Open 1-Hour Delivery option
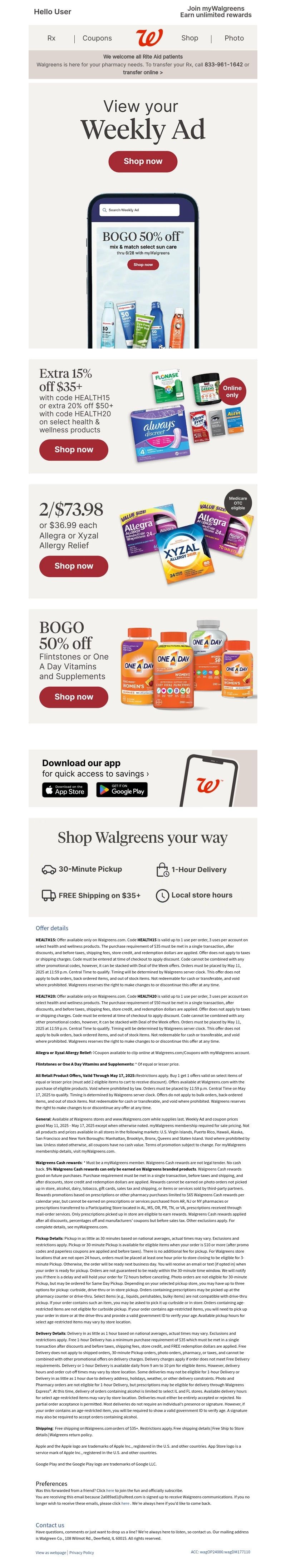Viewport: 286px width, 1568px height. [192, 869]
